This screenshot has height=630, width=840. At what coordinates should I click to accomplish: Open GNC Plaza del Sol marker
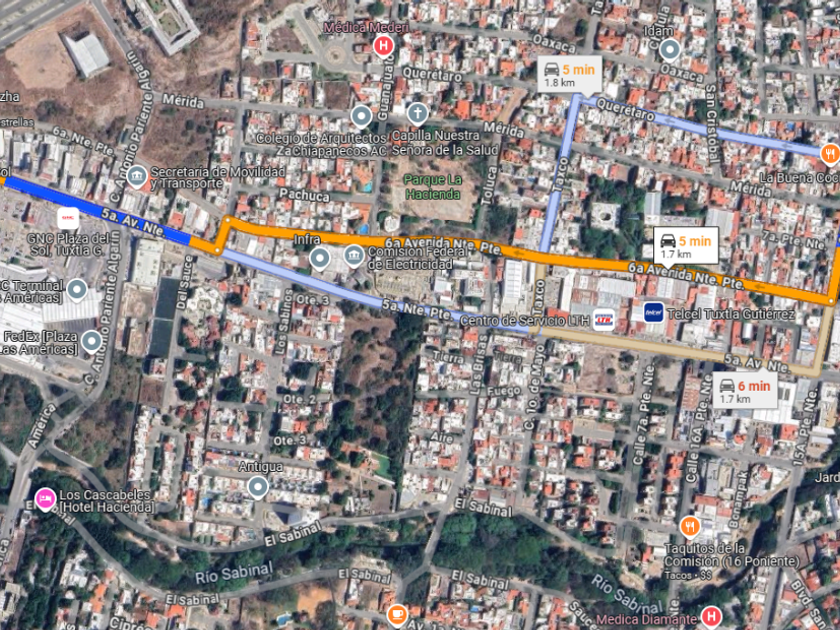[68, 218]
